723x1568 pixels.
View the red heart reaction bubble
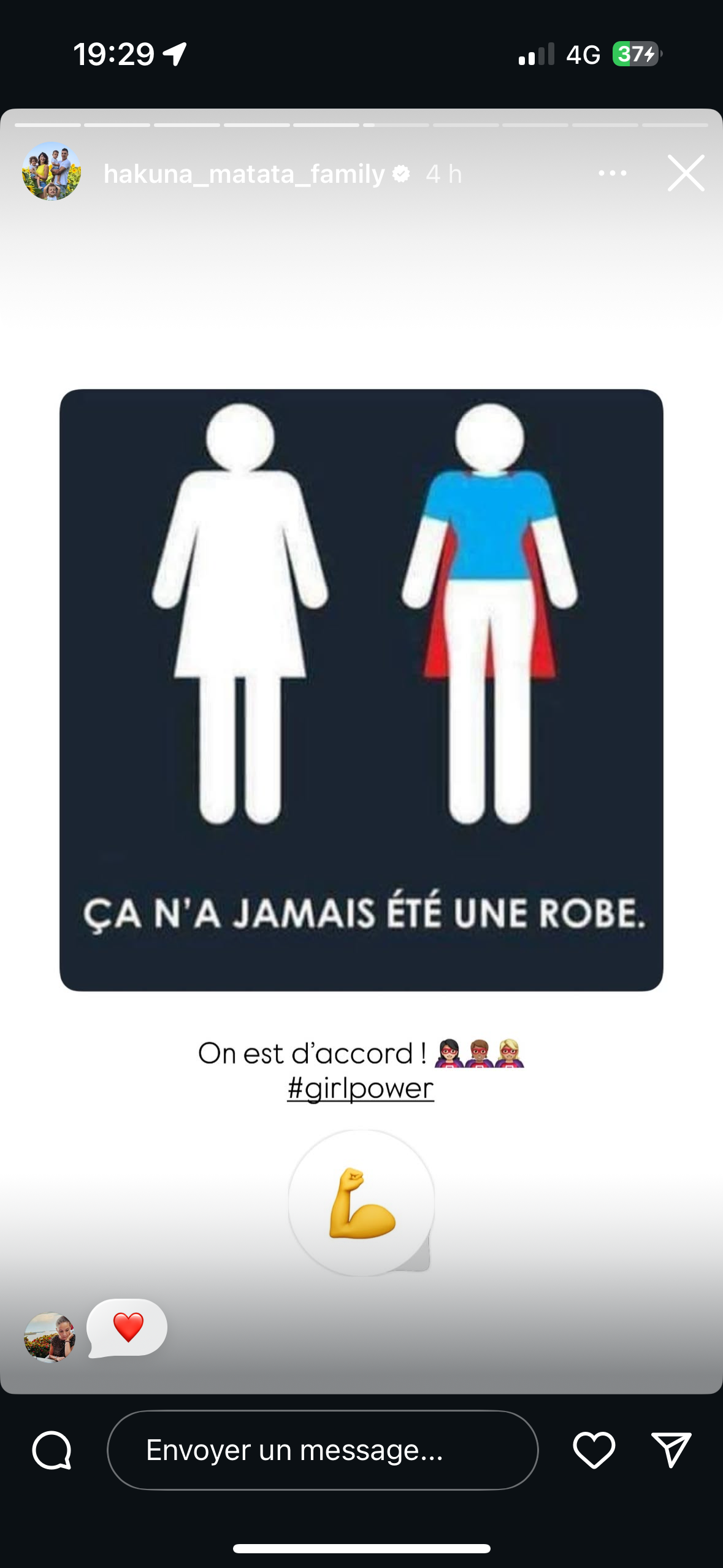coord(128,1328)
